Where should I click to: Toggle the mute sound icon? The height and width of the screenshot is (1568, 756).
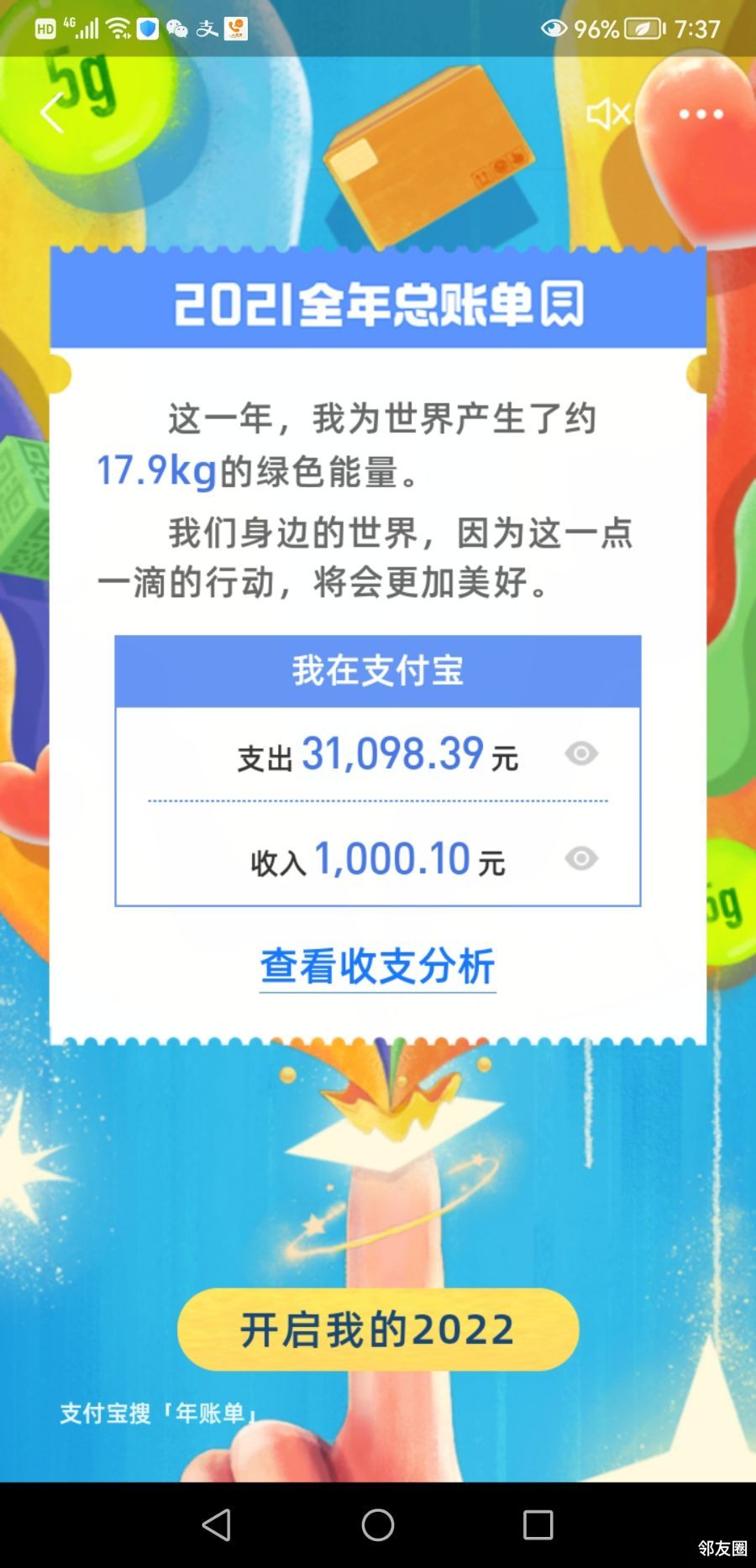[607, 113]
